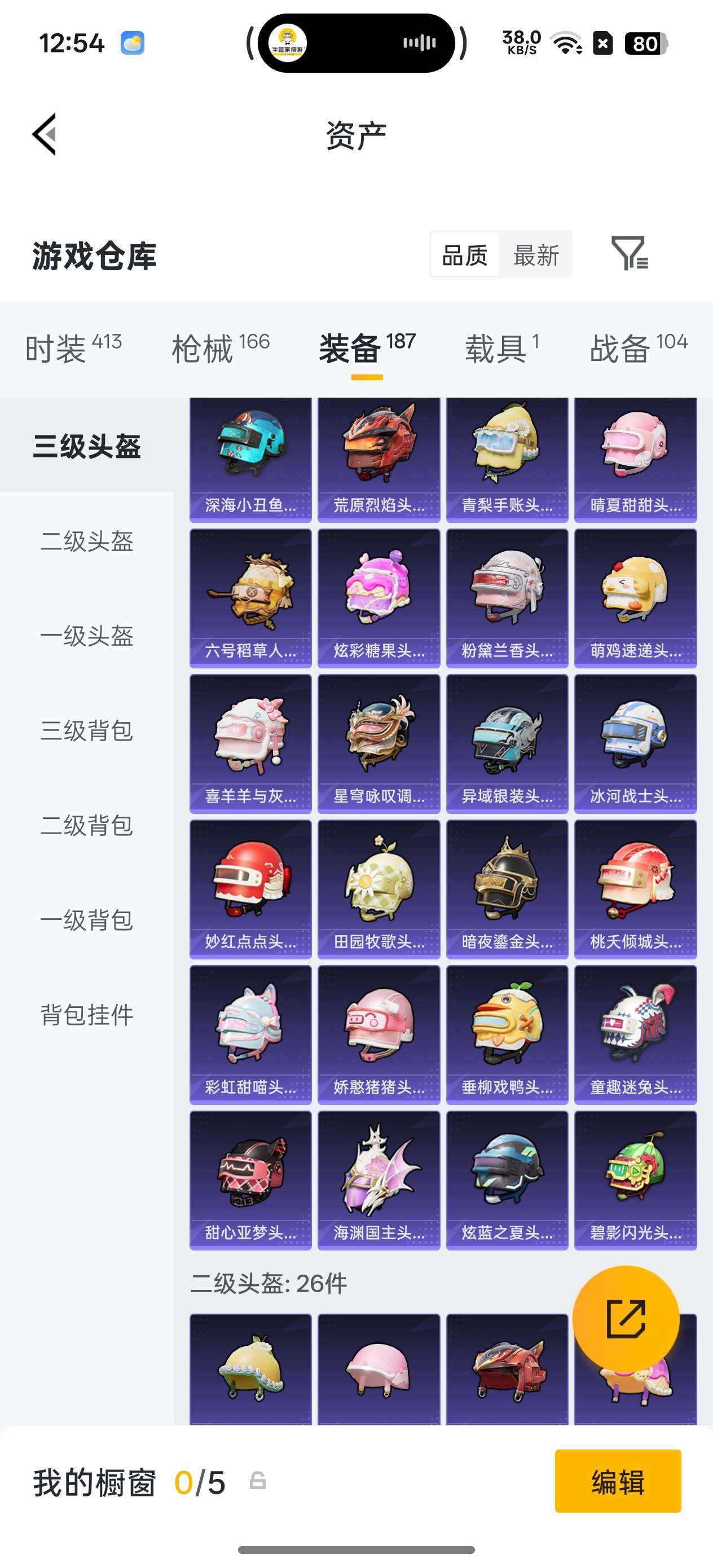
Task: Switch to the 枪械 tab
Action: [221, 349]
